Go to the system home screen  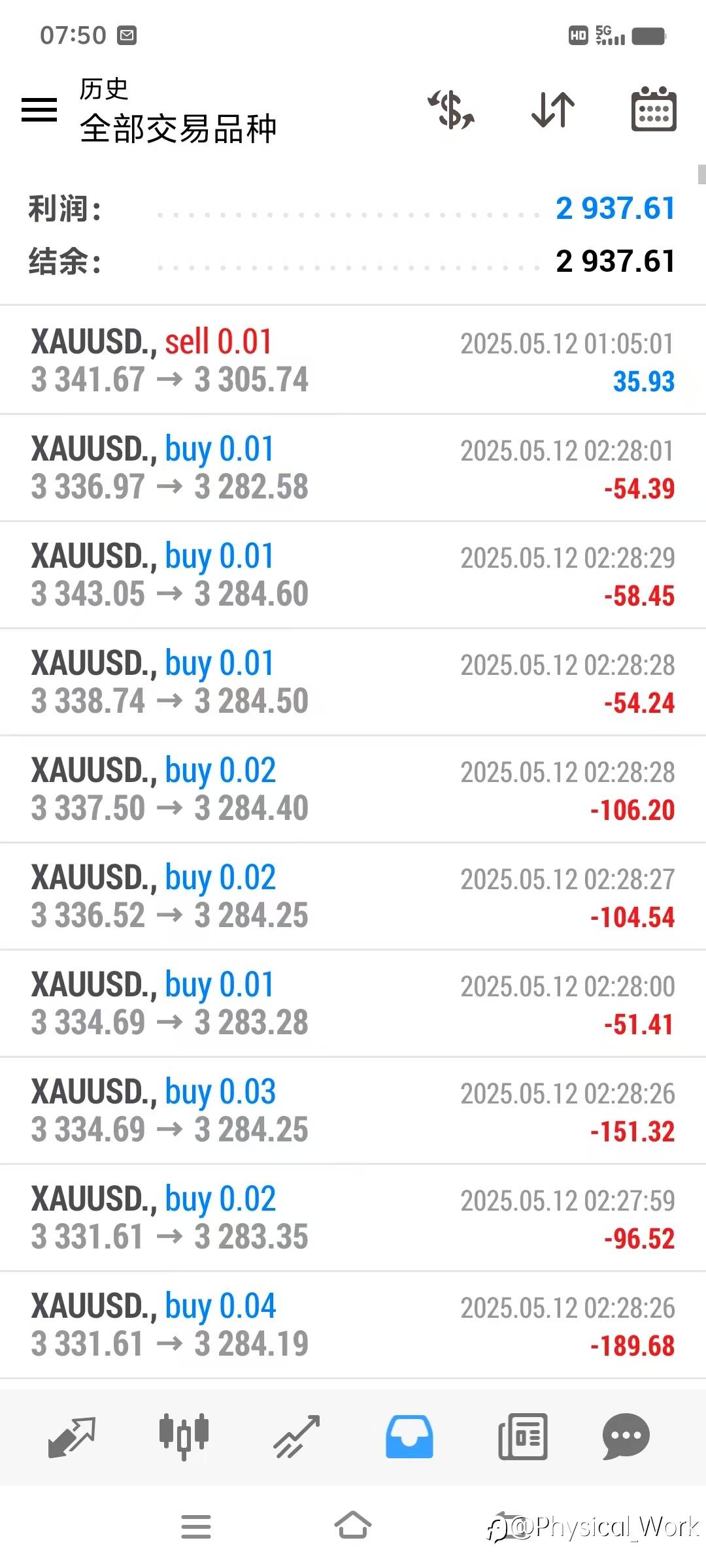coord(353,1526)
